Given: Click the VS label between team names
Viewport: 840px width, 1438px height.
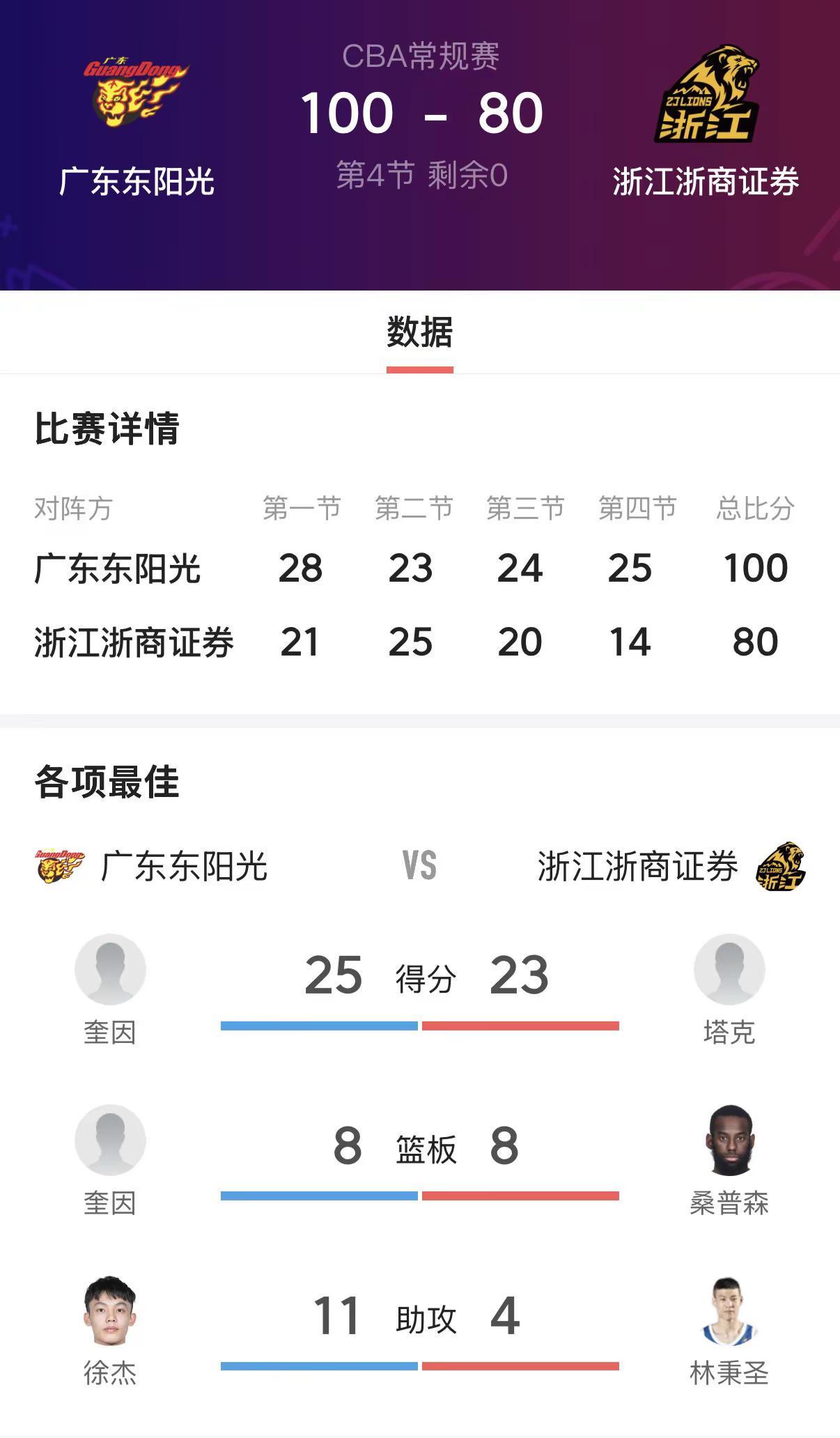Looking at the screenshot, I should [420, 866].
